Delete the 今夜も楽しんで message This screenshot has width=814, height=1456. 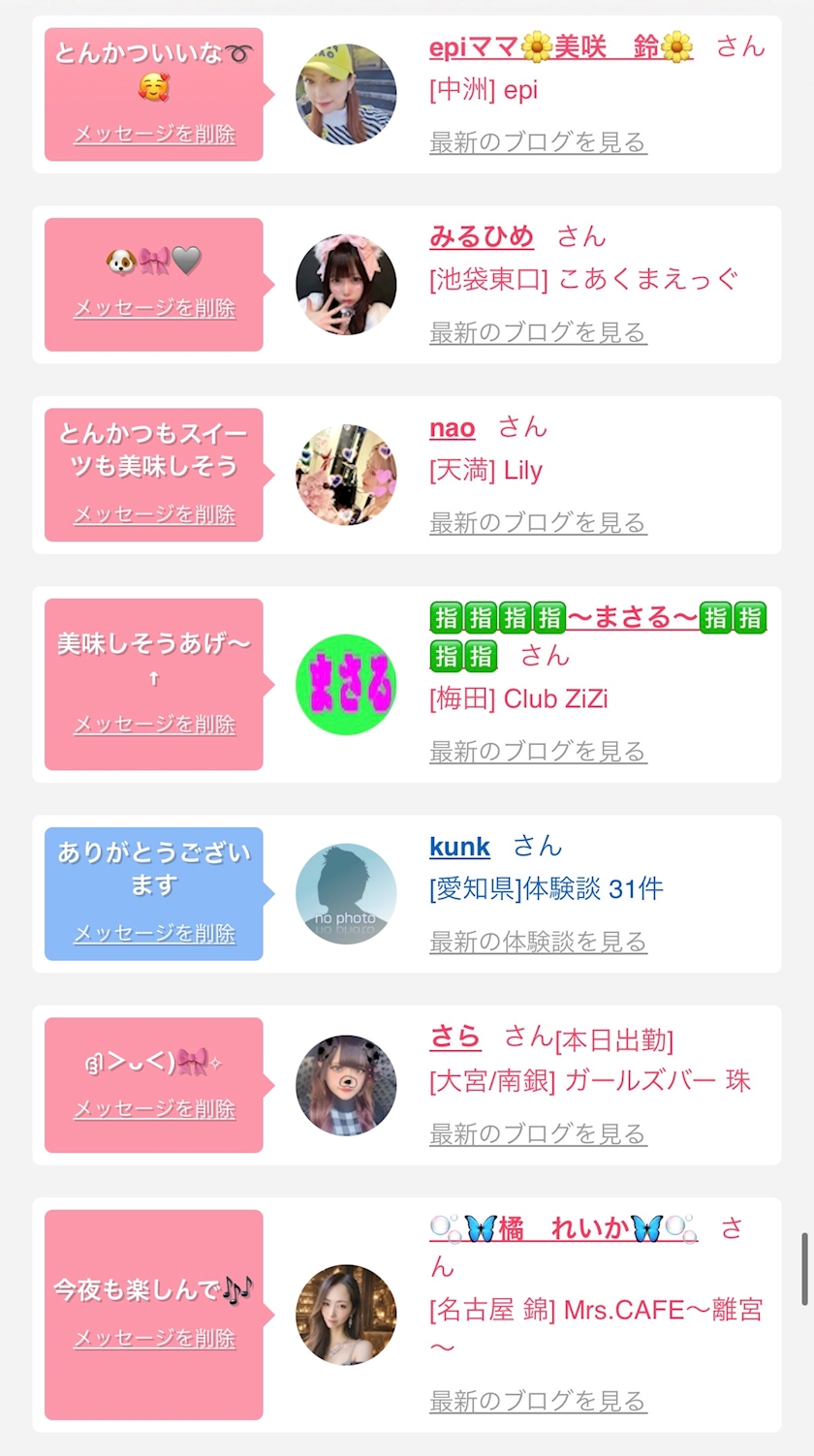(x=154, y=1339)
